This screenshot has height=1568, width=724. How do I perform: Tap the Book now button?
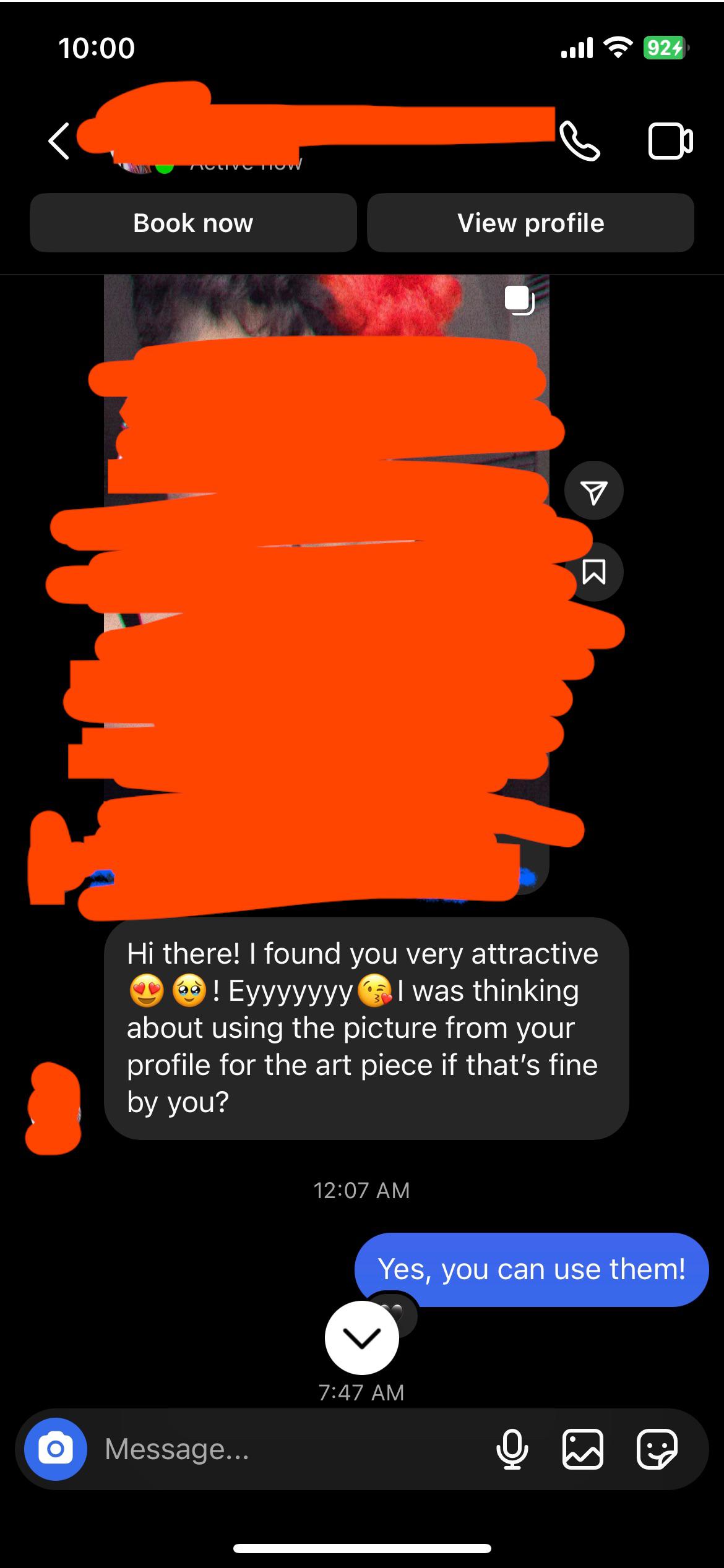[193, 223]
